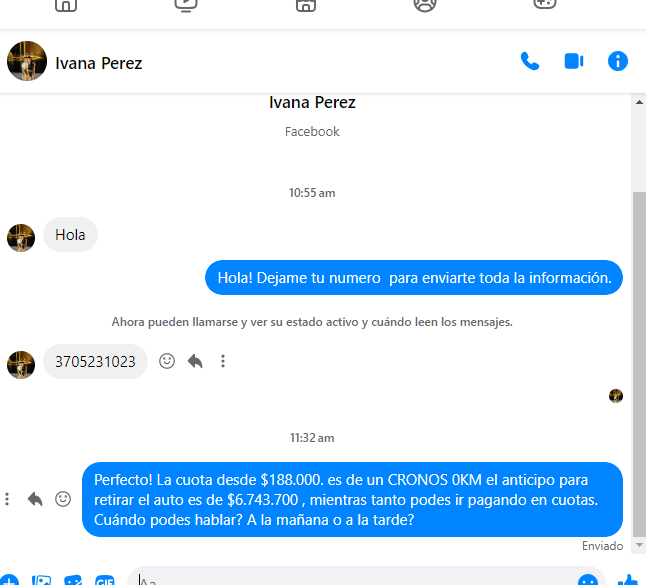Switch to the Video tab
This screenshot has height=585, width=646.
pos(186,5)
